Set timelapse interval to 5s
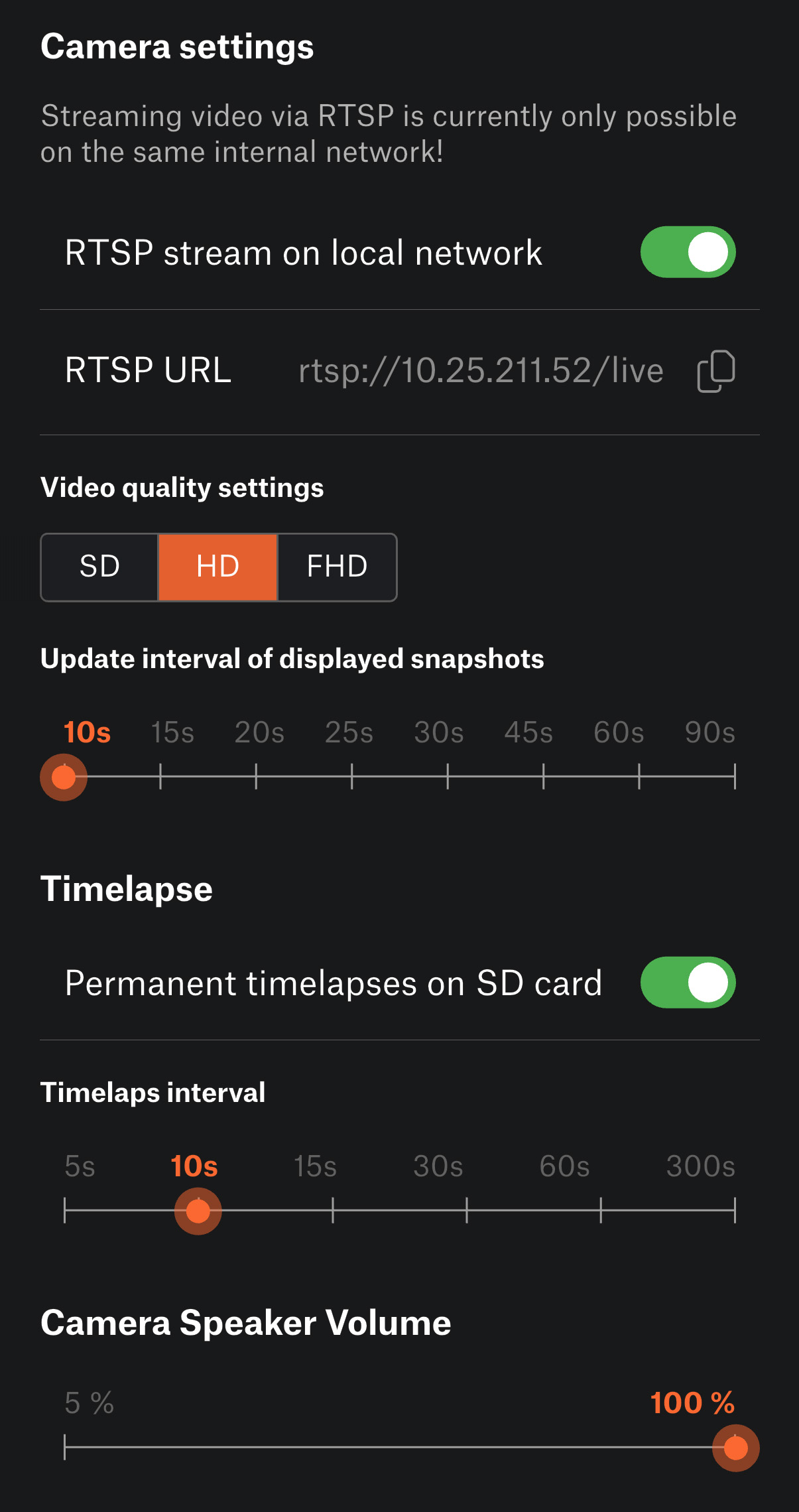Screen dimensions: 799x1512 pos(65,1210)
